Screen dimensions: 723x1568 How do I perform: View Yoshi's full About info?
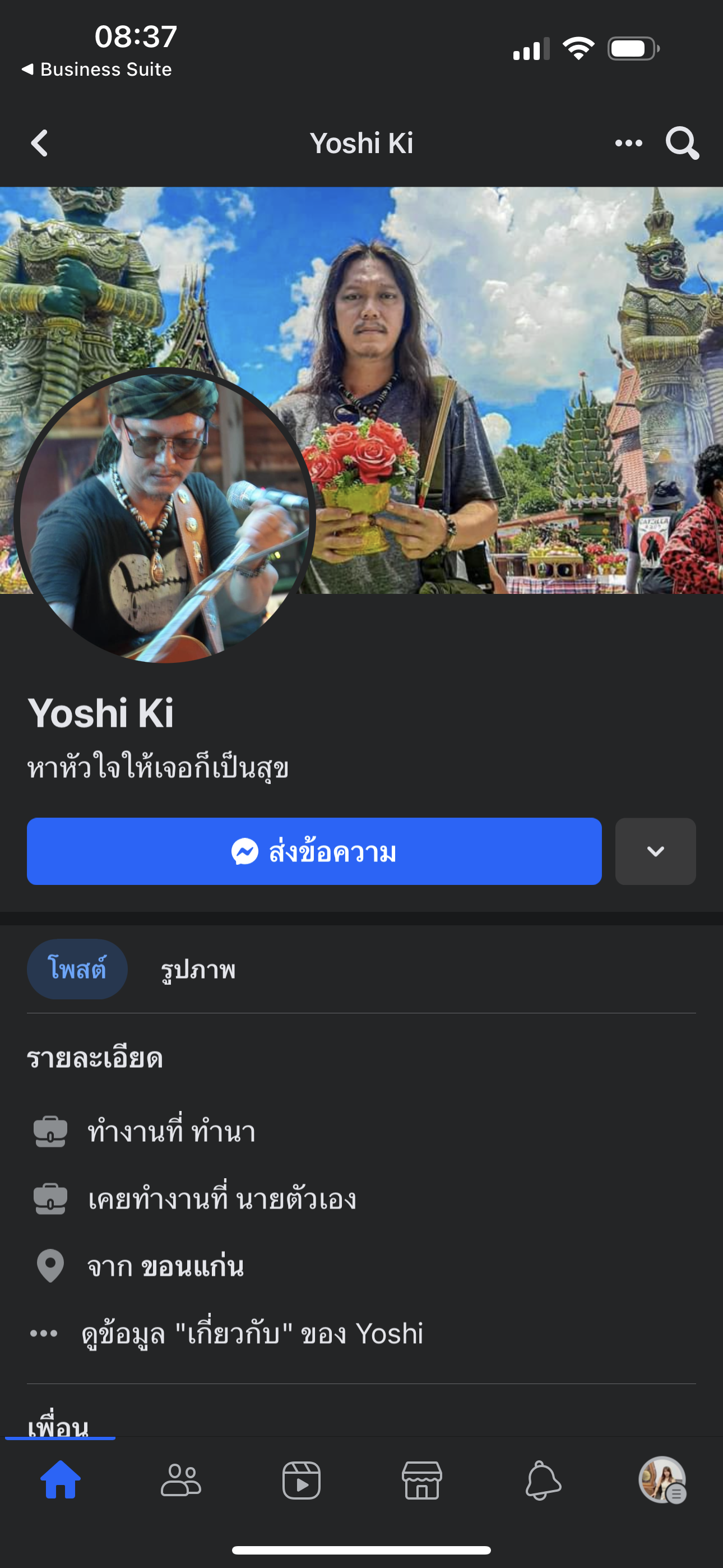pyautogui.click(x=252, y=1334)
